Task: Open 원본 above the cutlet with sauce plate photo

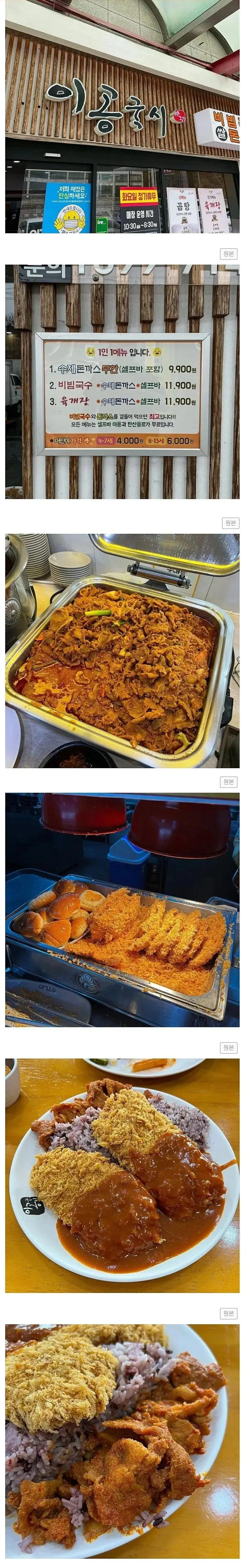Action: [x=230, y=1047]
